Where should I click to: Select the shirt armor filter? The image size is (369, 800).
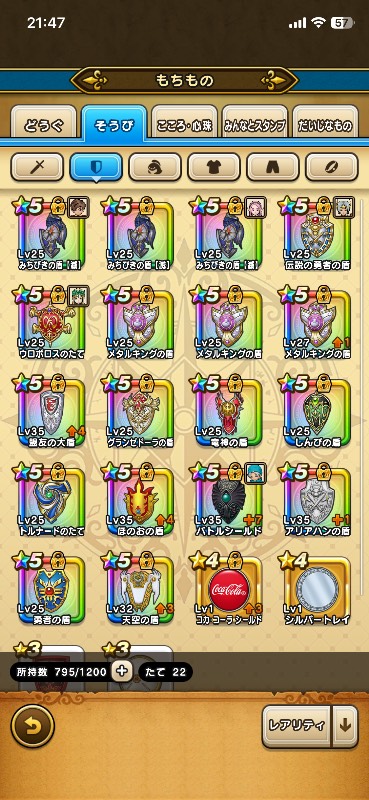214,167
